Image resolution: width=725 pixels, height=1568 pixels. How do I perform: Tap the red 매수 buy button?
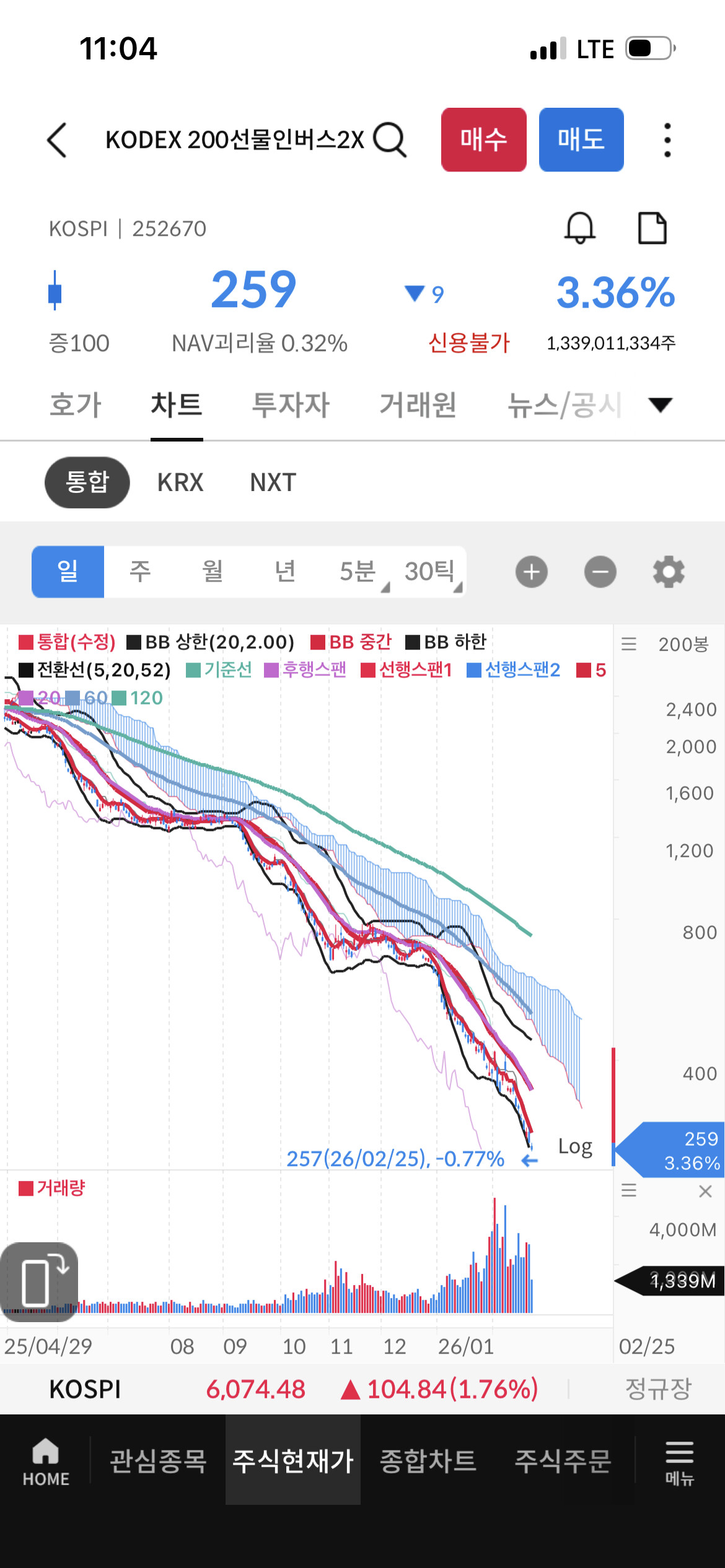[x=484, y=139]
